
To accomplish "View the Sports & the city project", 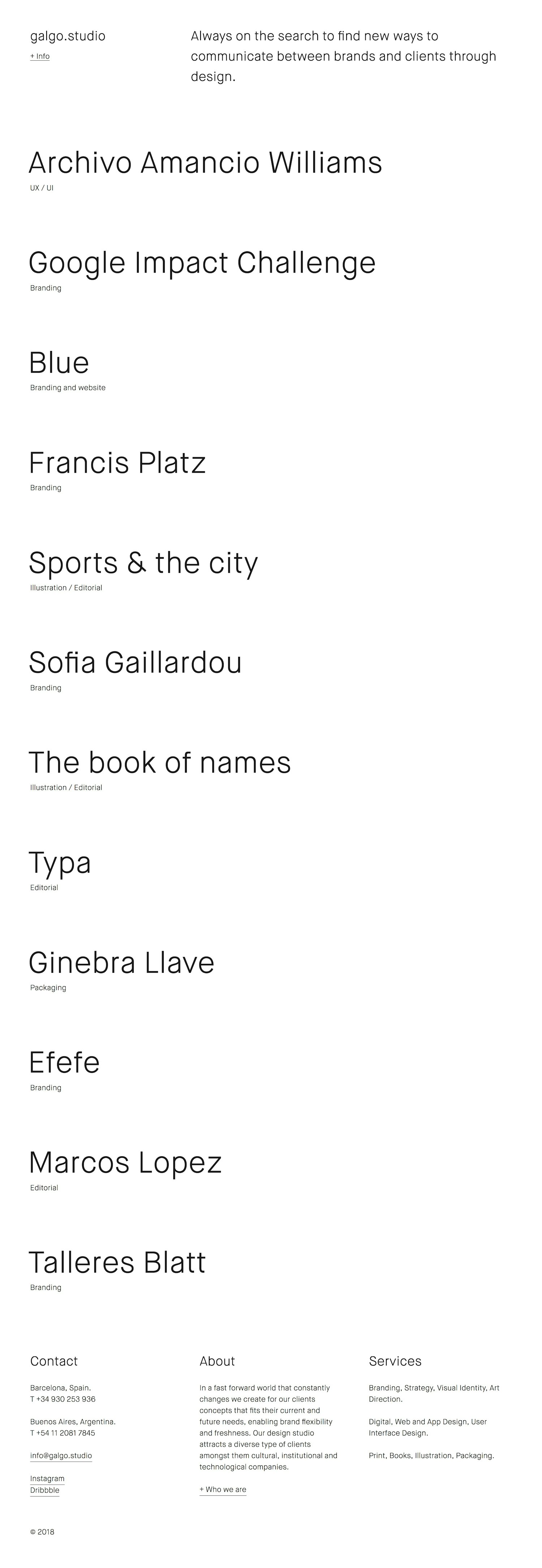I will (x=144, y=563).
